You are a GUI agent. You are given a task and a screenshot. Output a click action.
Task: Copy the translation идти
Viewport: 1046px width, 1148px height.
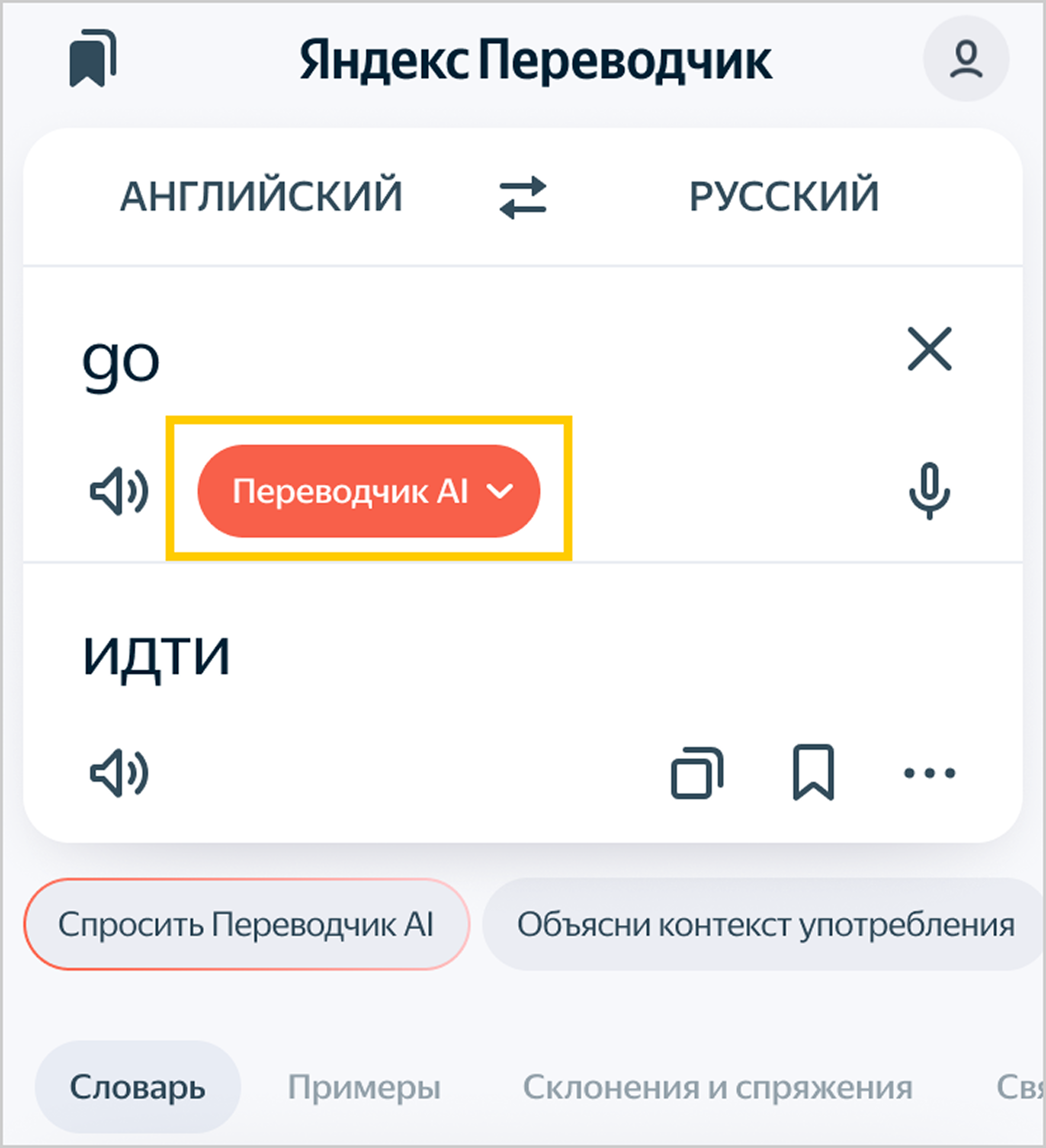coord(697,773)
